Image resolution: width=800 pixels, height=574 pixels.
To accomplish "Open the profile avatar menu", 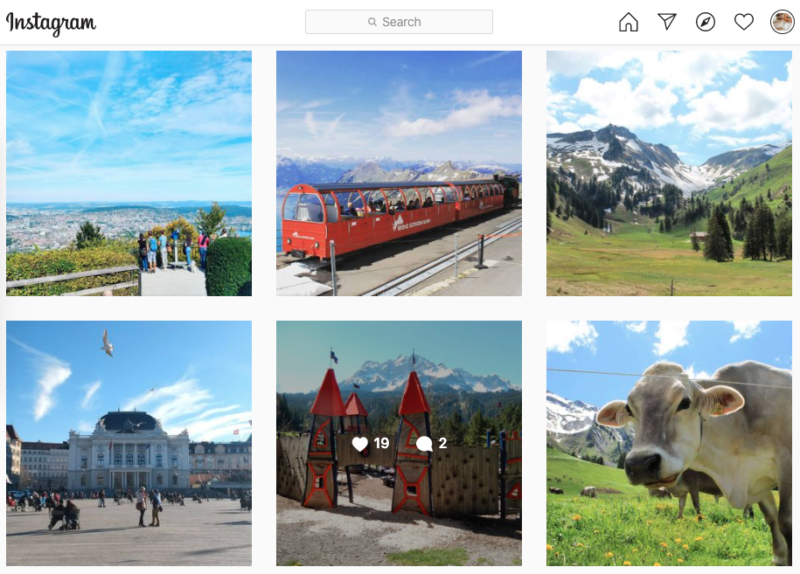I will (x=782, y=22).
